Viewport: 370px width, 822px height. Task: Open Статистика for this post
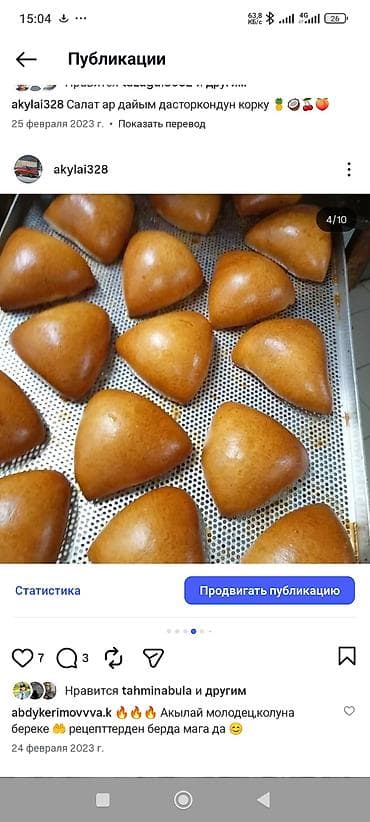[48, 591]
